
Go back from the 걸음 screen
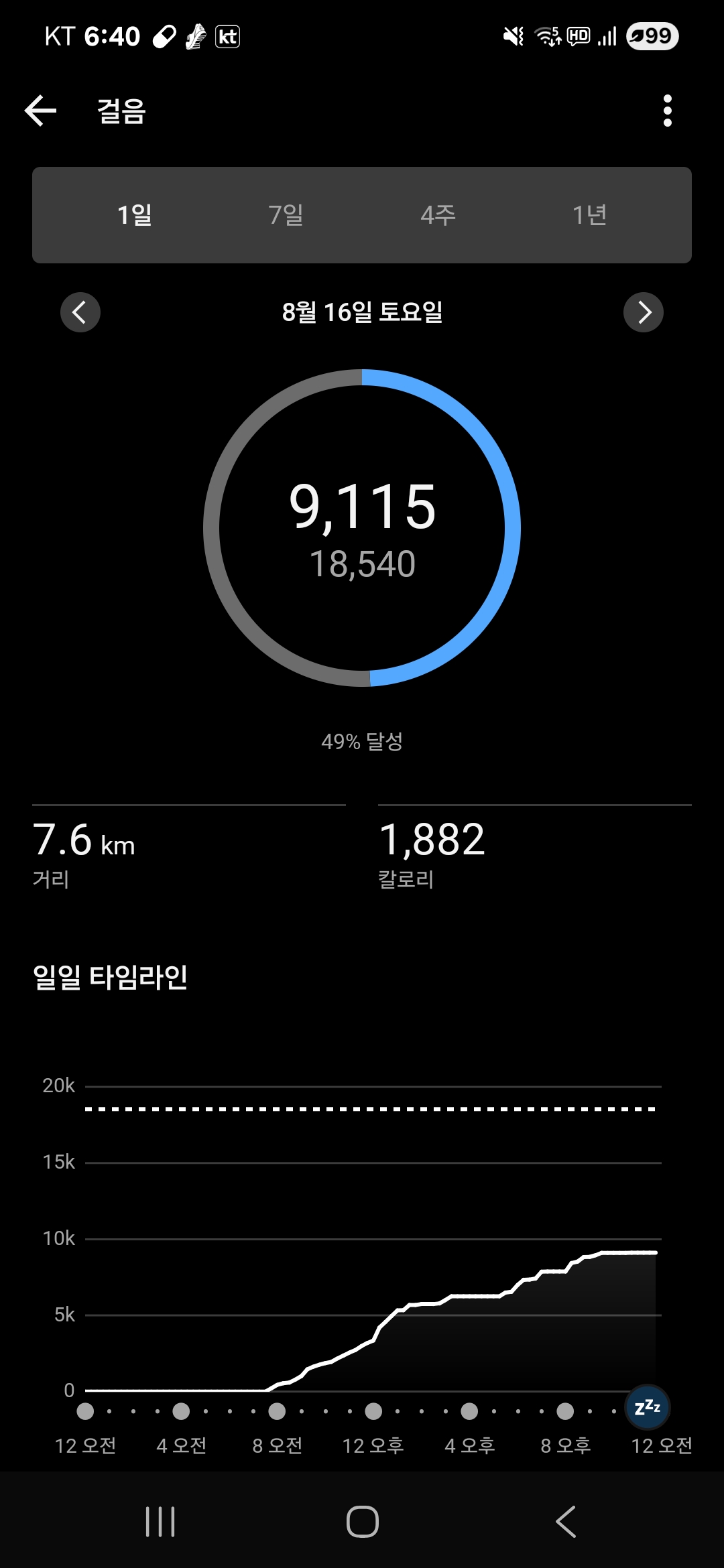click(41, 111)
